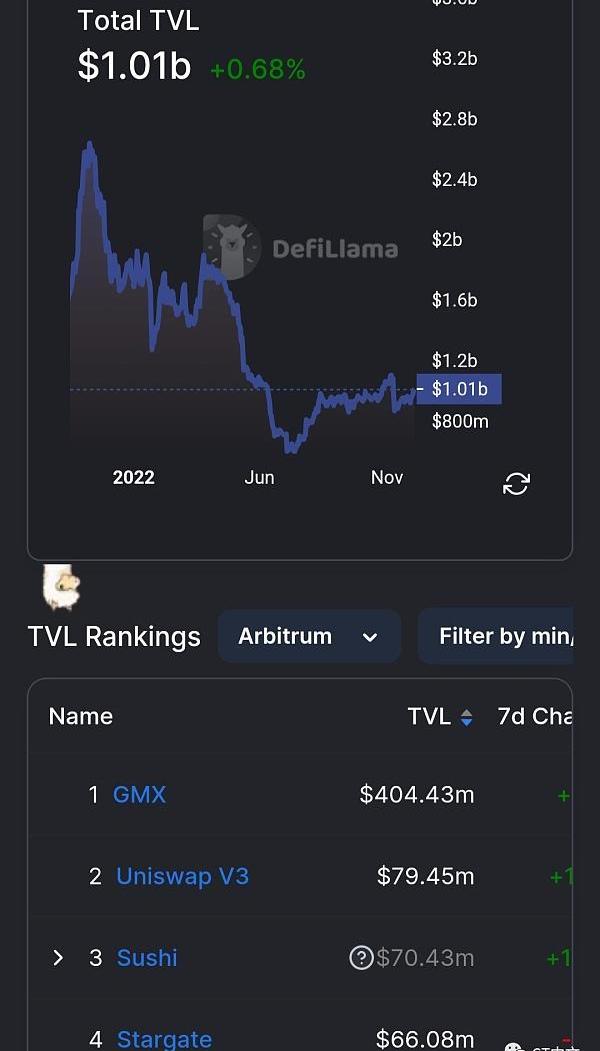Screen dimensions: 600x1051
Task: Expand the Sushi row chevron
Action: (x=58, y=957)
